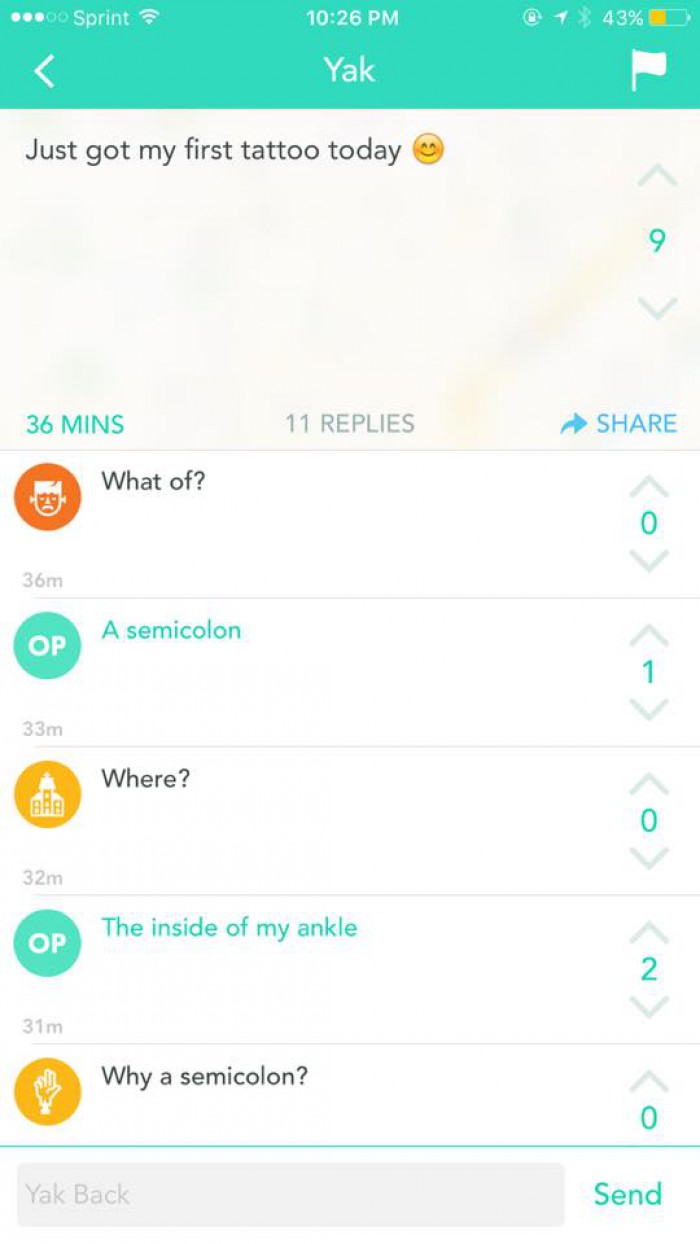This screenshot has height=1244, width=700.
Task: Downvote the 'Where?' reply
Action: [649, 858]
